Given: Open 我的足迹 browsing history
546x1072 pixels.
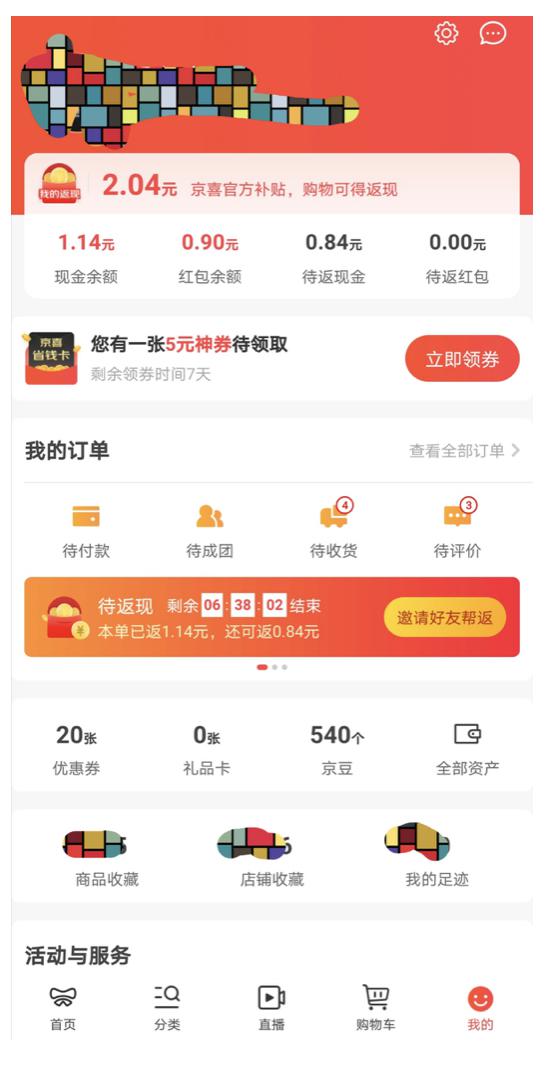Looking at the screenshot, I should (x=437, y=857).
